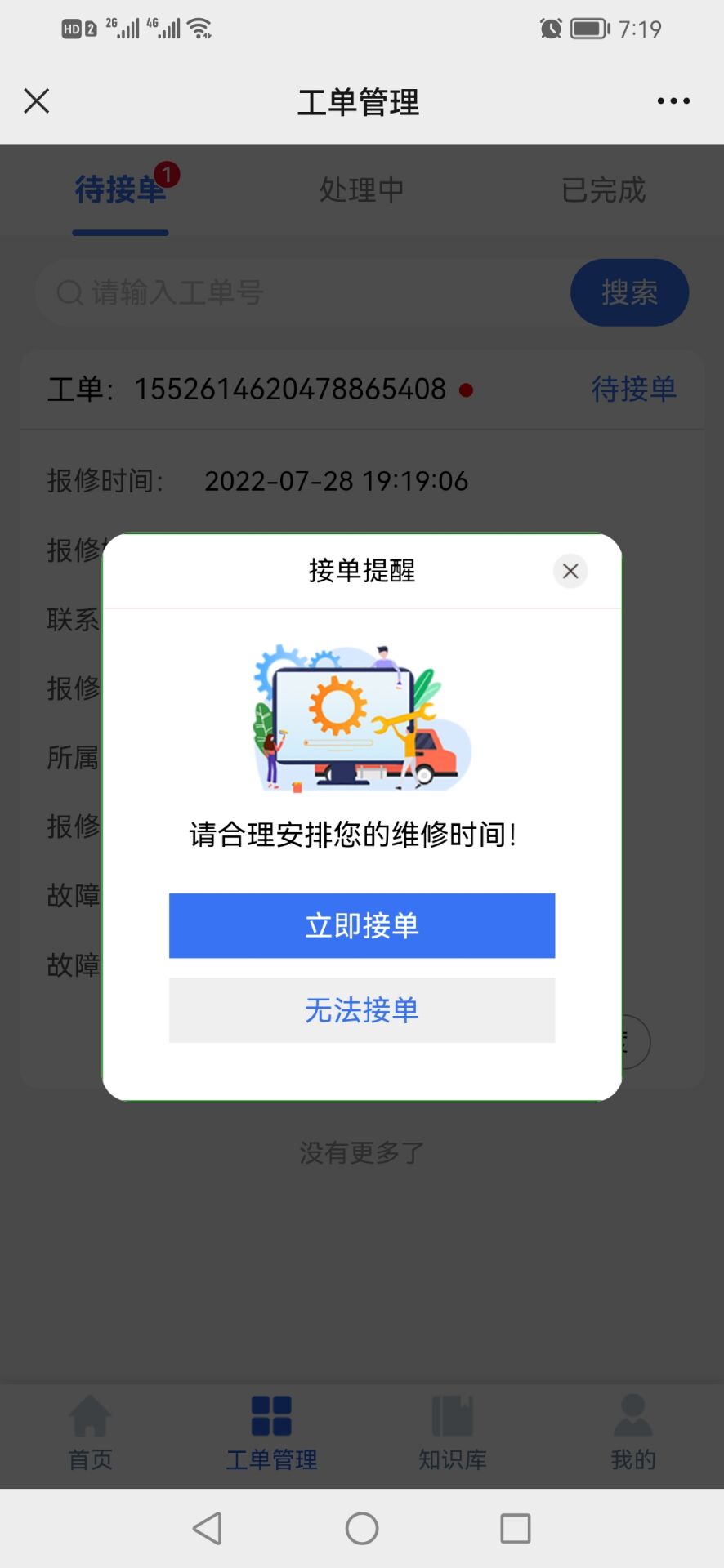Tap the system home button
Image resolution: width=724 pixels, height=1568 pixels.
coord(362,1528)
